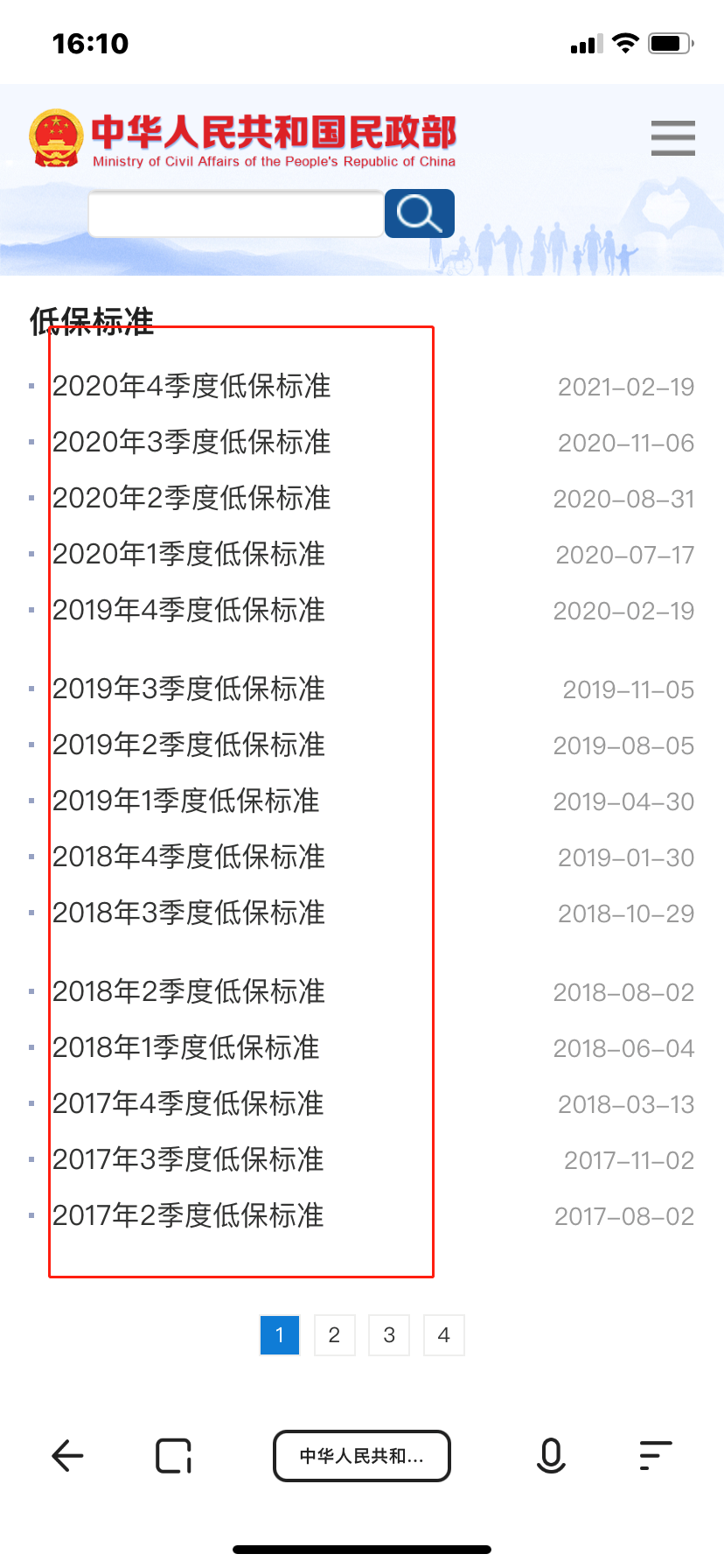Open 2018年4季度低保标准

click(189, 857)
